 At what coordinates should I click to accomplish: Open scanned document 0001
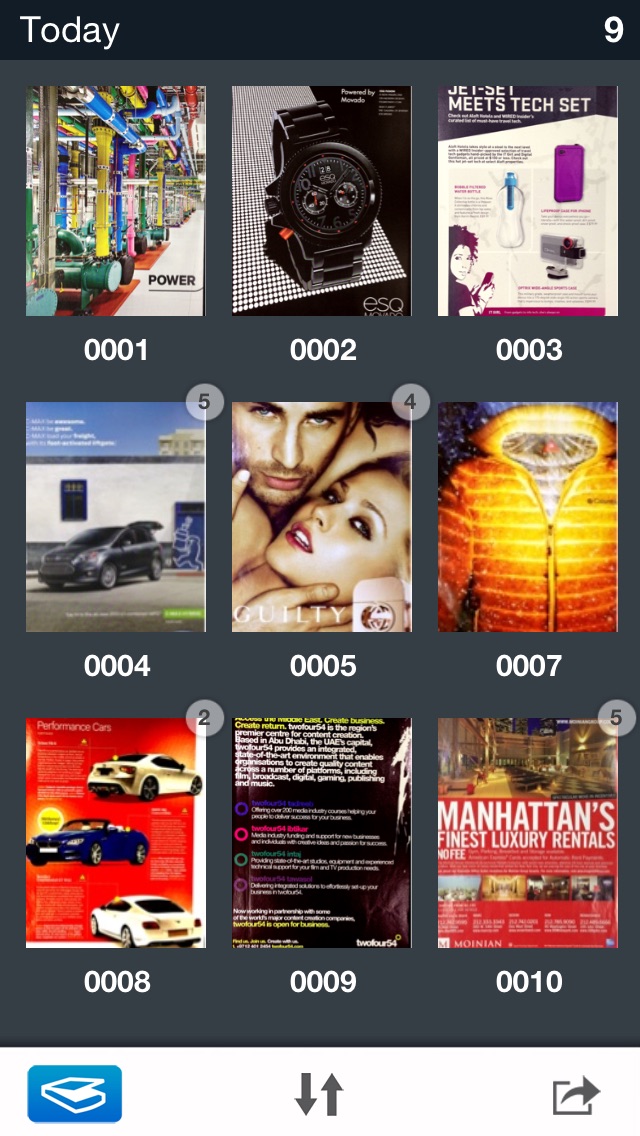116,201
